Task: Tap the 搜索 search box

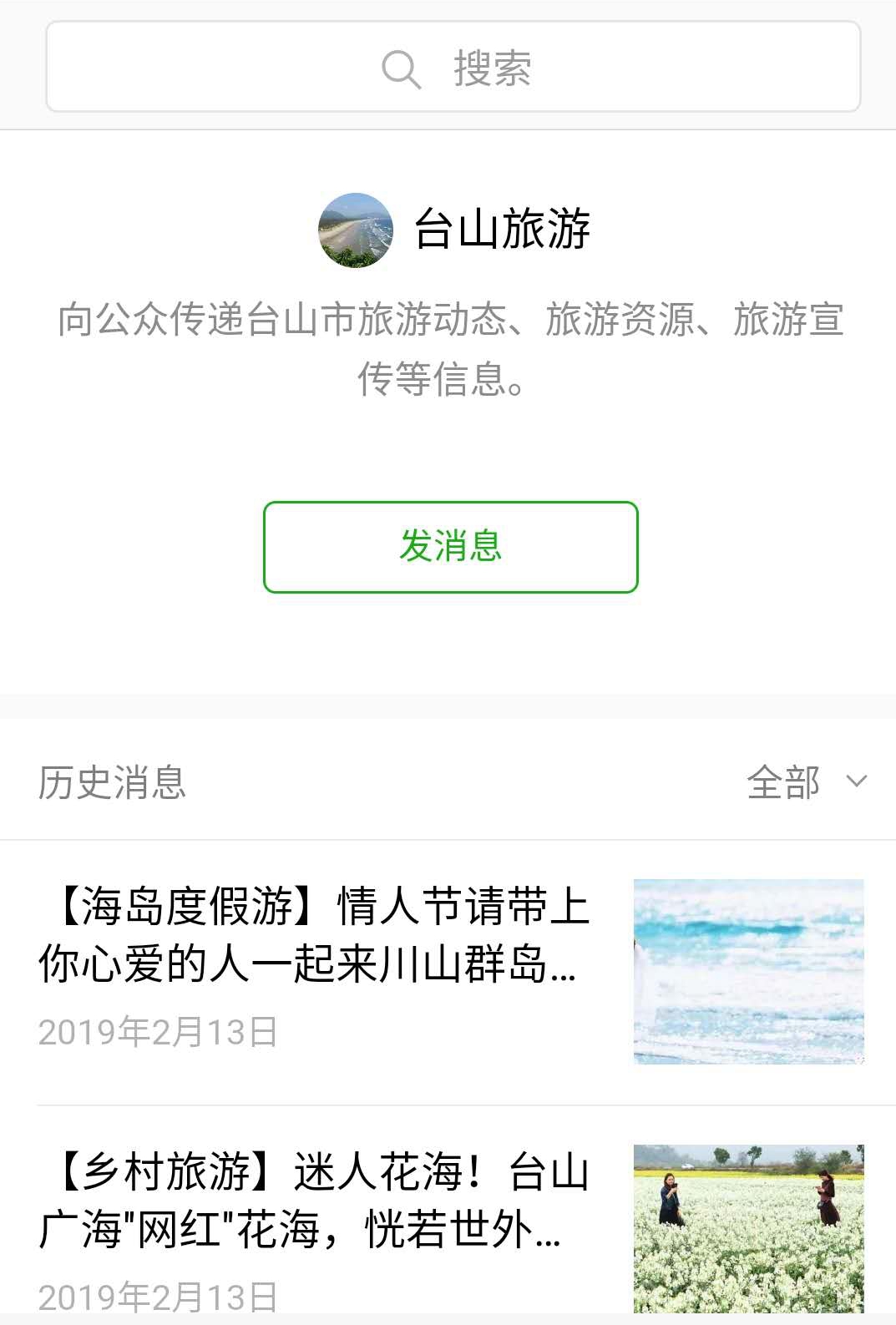Action: click(x=453, y=67)
